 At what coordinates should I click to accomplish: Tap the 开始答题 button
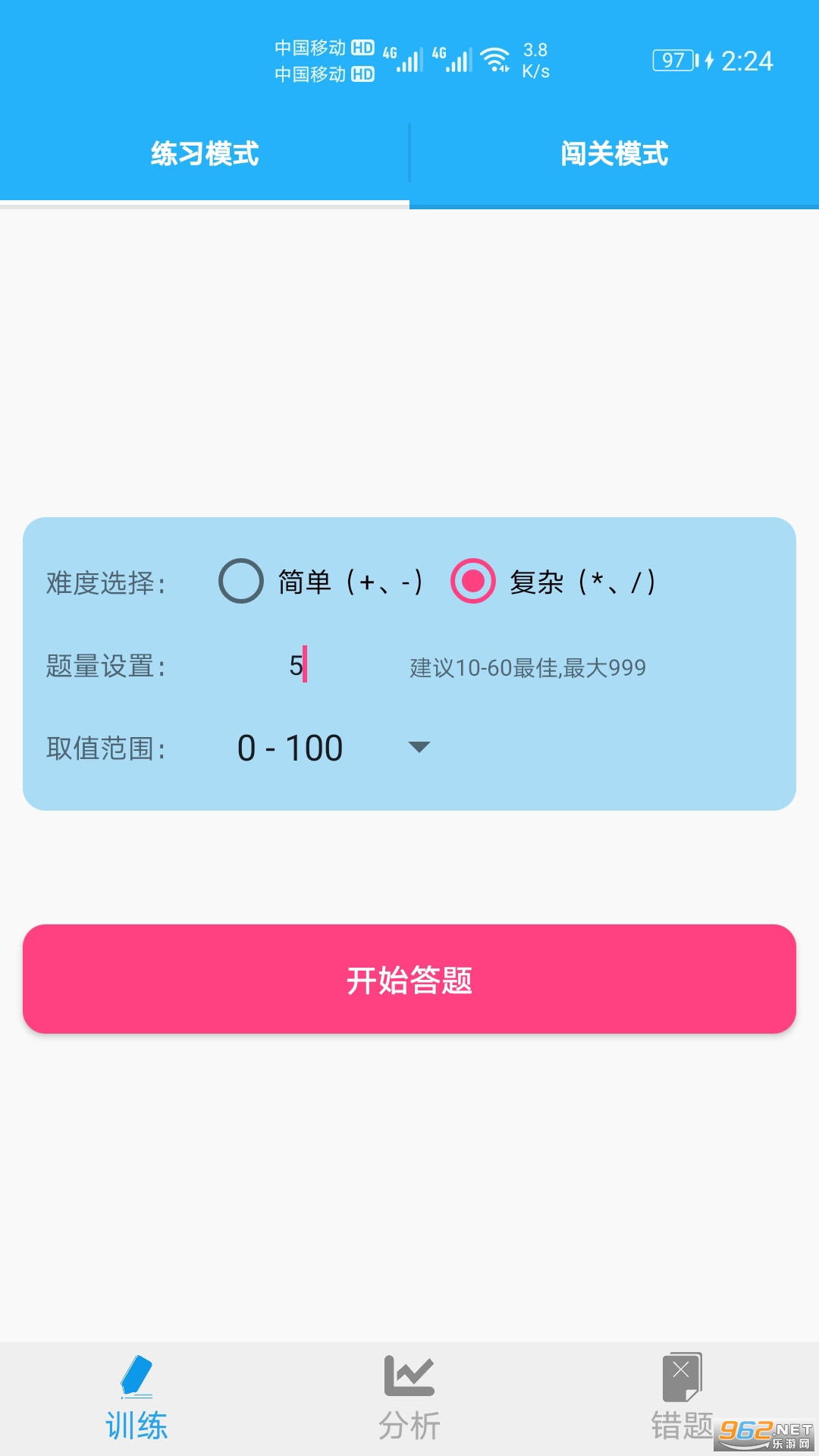pos(409,979)
